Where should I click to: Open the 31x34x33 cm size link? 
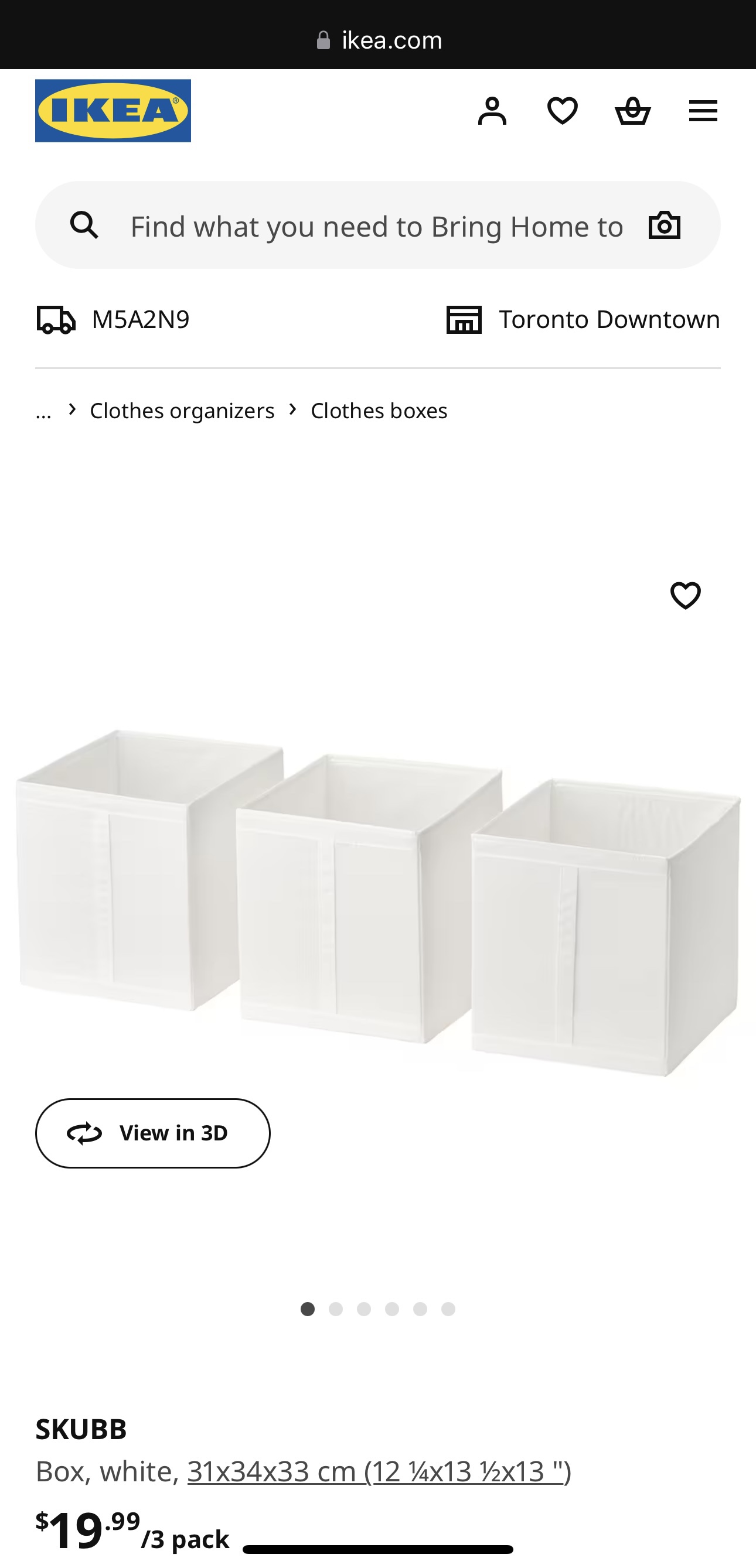pyautogui.click(x=379, y=1471)
